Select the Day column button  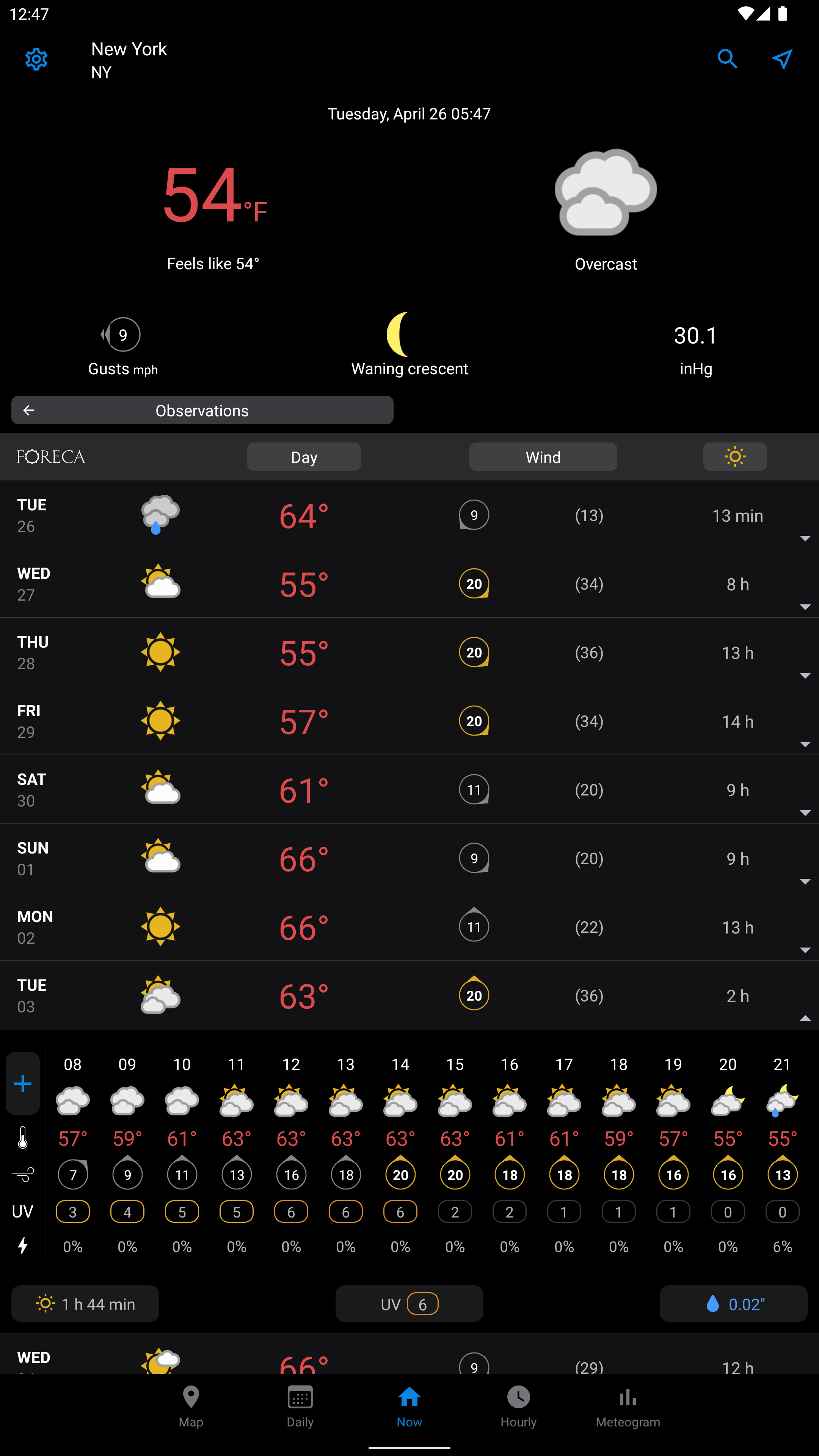pos(304,457)
